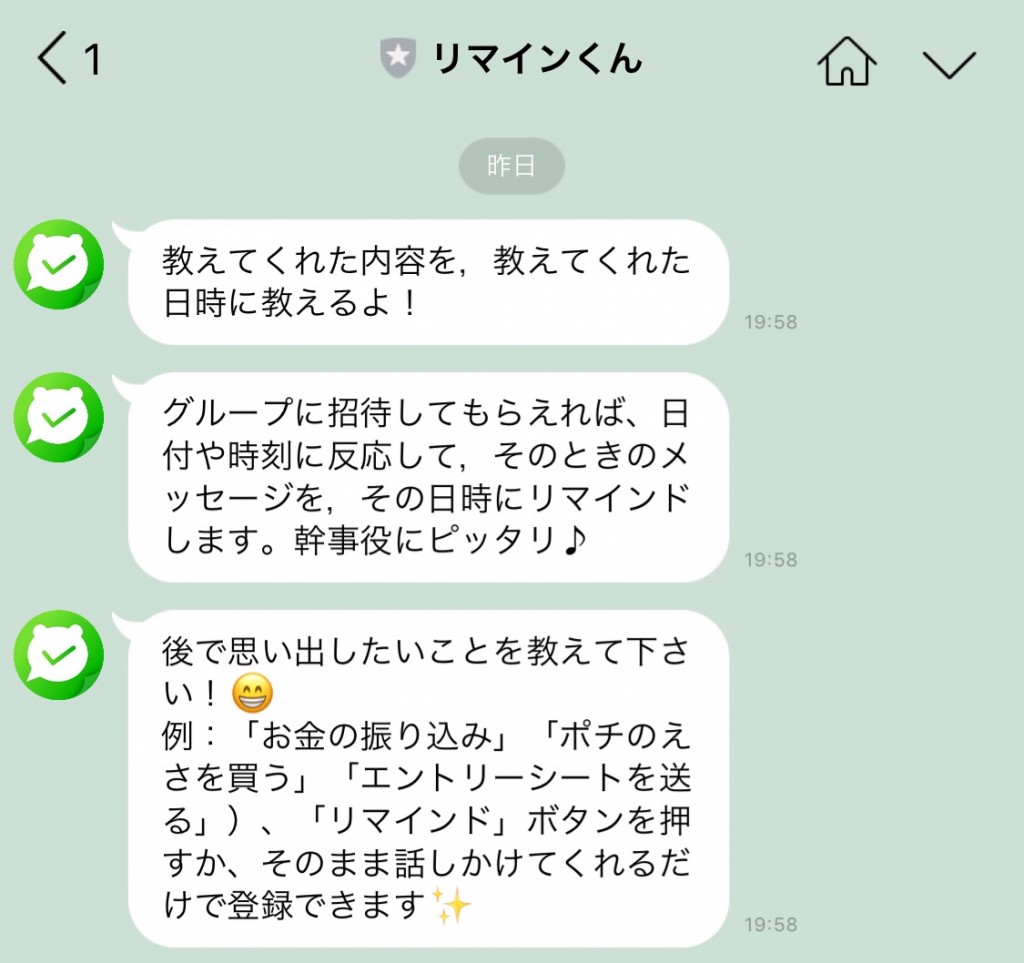Expand the chat menu with the down chevron
This screenshot has height=963, width=1024.
(x=948, y=63)
